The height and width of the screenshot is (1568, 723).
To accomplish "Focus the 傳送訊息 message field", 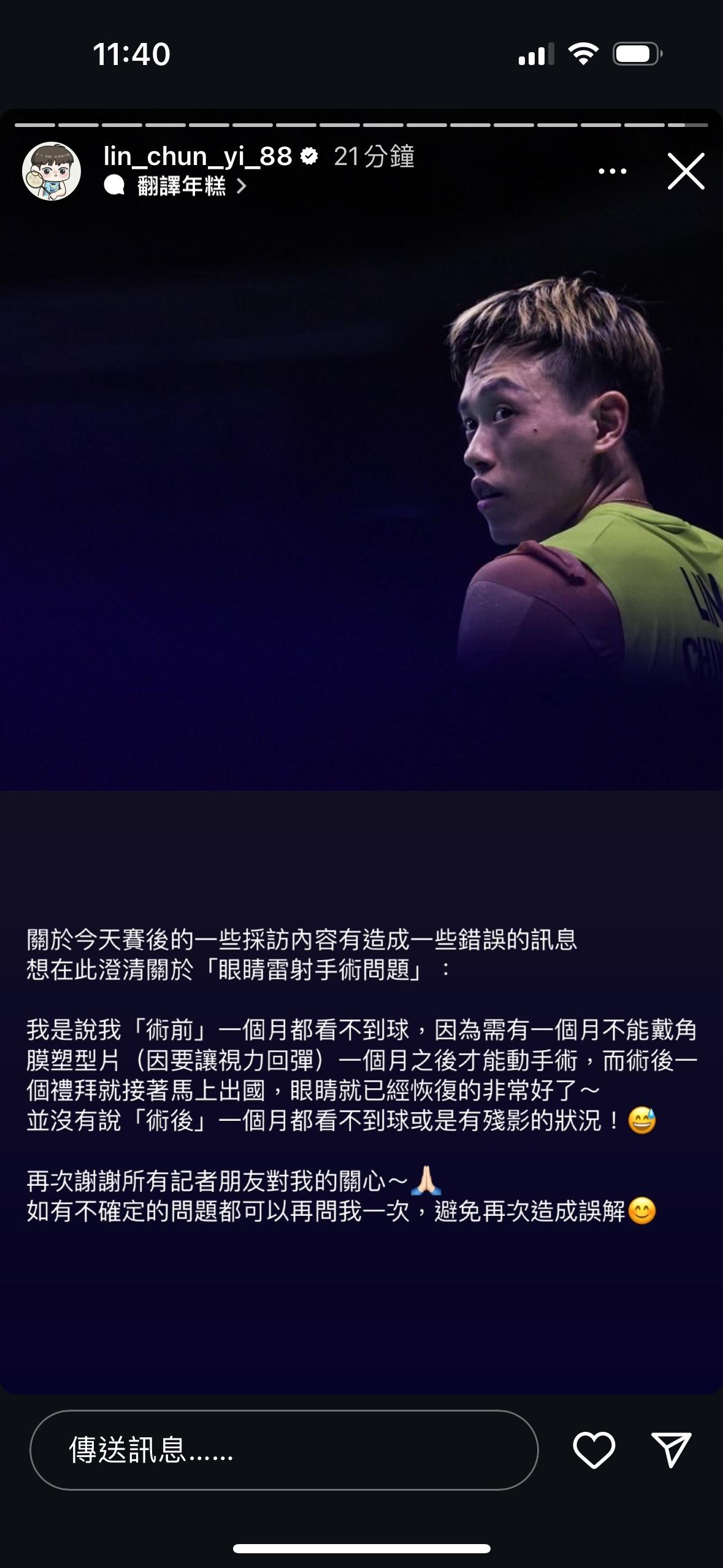I will 283,1450.
